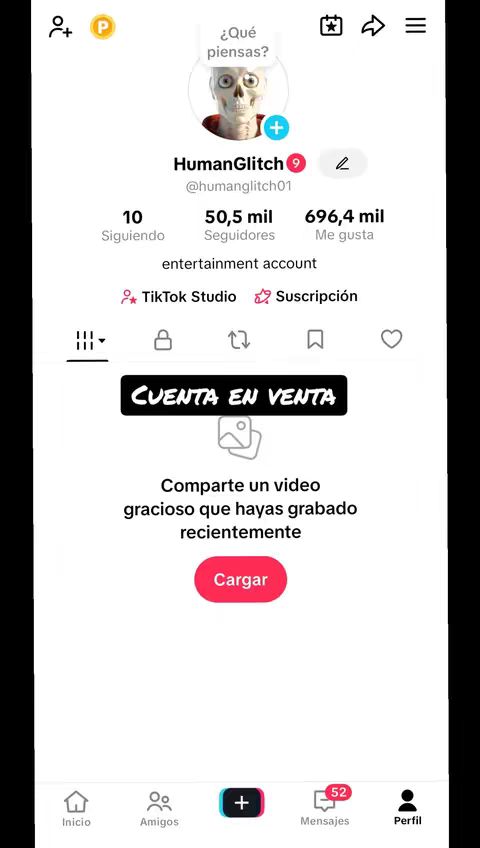Tap the ¿Qué piensas? thought bubble

[x=237, y=43]
